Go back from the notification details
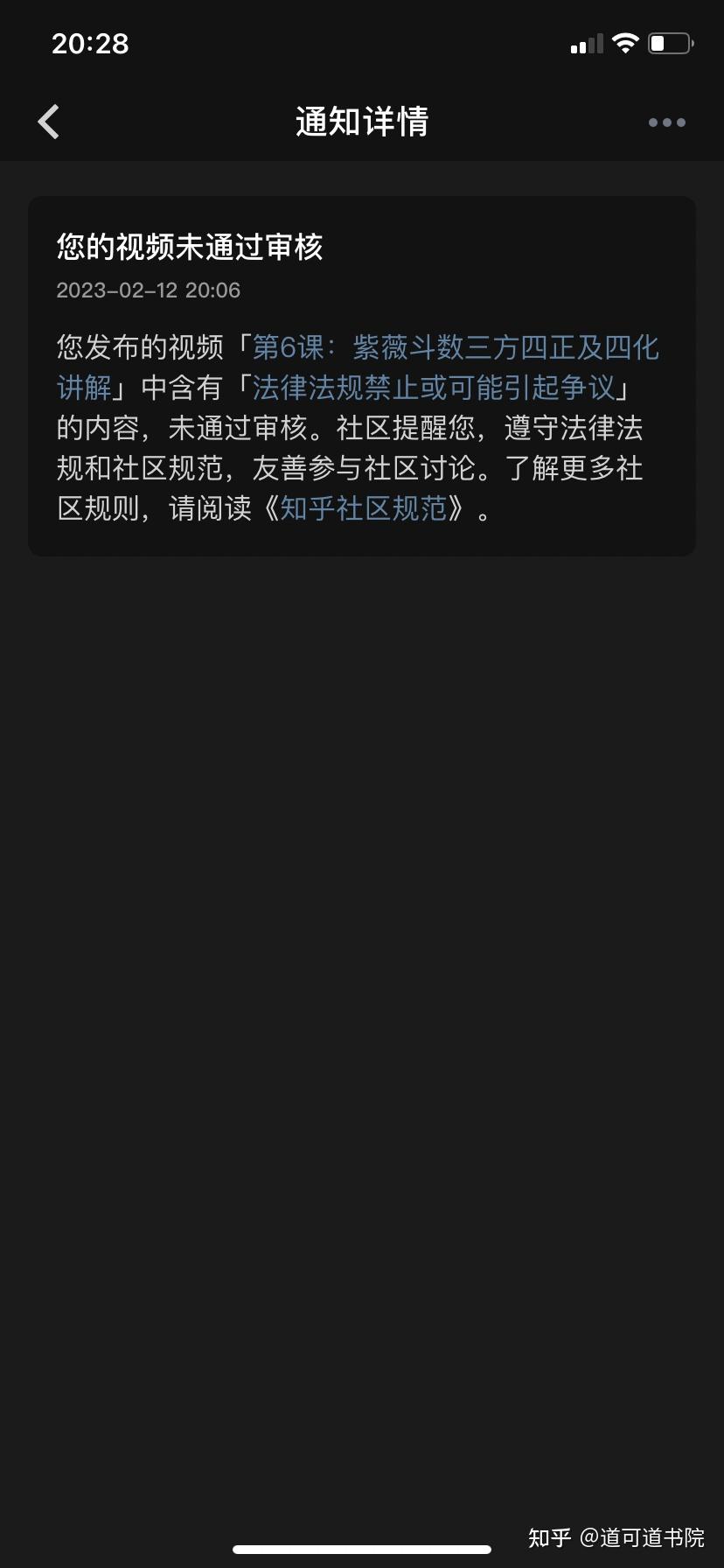724x1568 pixels. (x=49, y=122)
